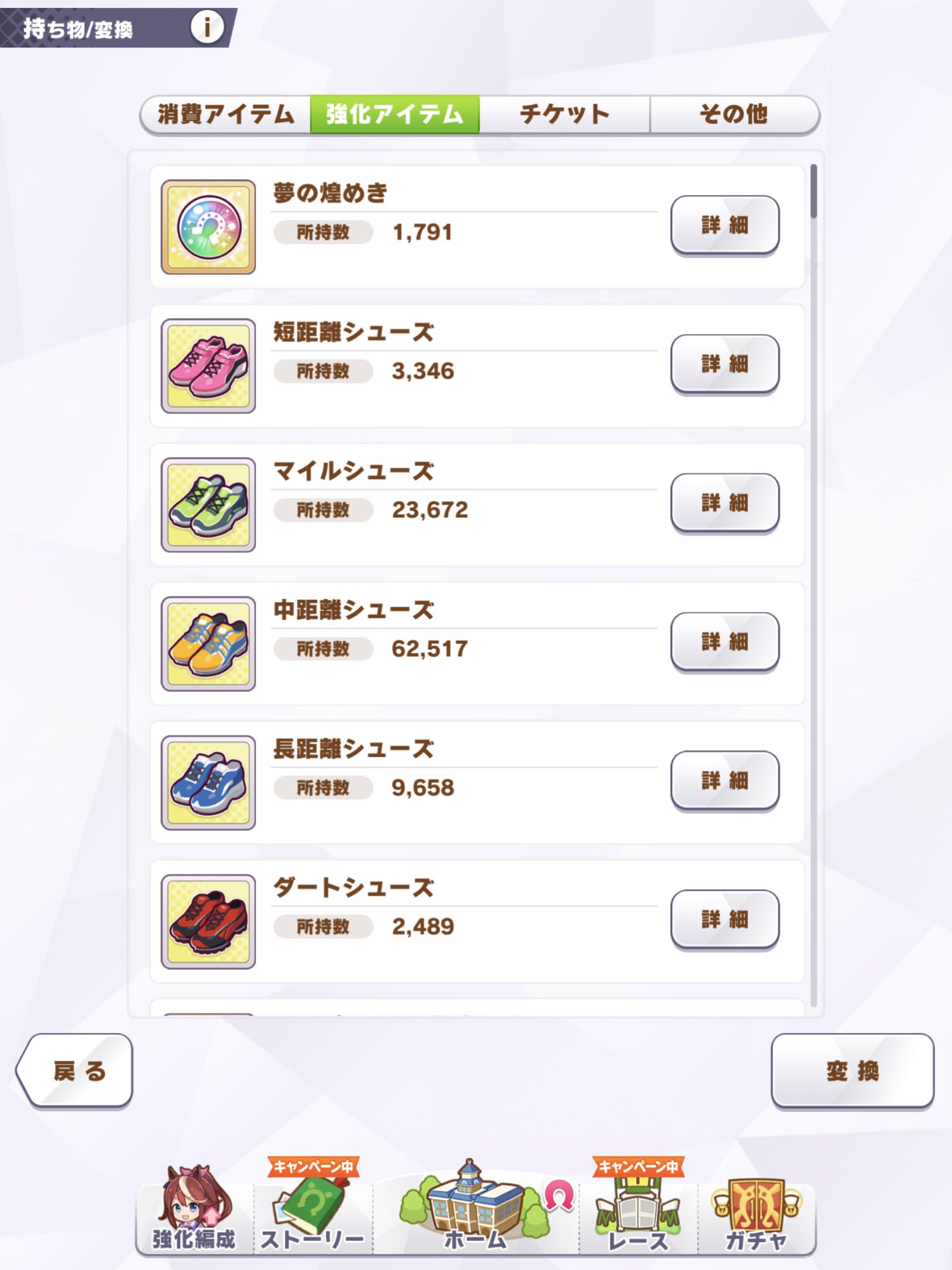Image resolution: width=952 pixels, height=1270 pixels.
Task: Switch to the チケット tab
Action: pyautogui.click(x=564, y=115)
